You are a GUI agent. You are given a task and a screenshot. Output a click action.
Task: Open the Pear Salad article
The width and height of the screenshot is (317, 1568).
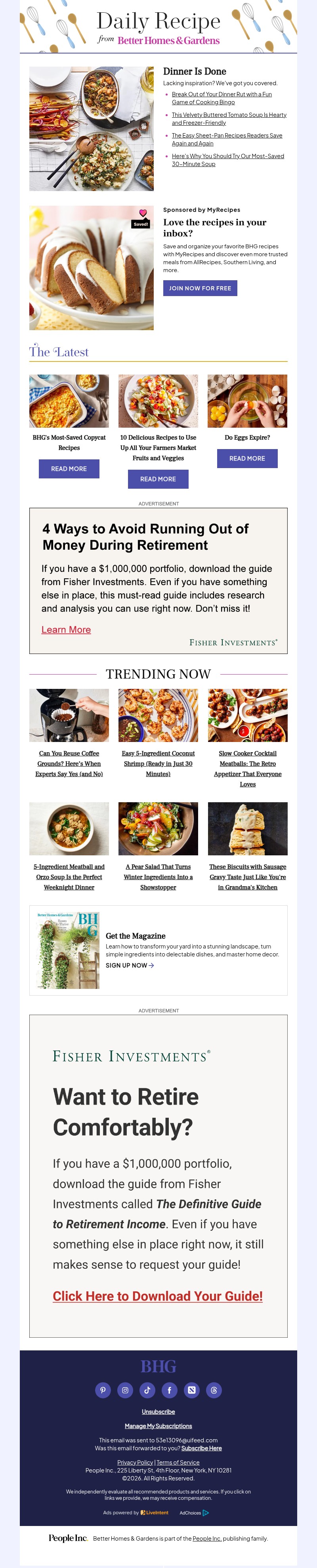[x=158, y=876]
